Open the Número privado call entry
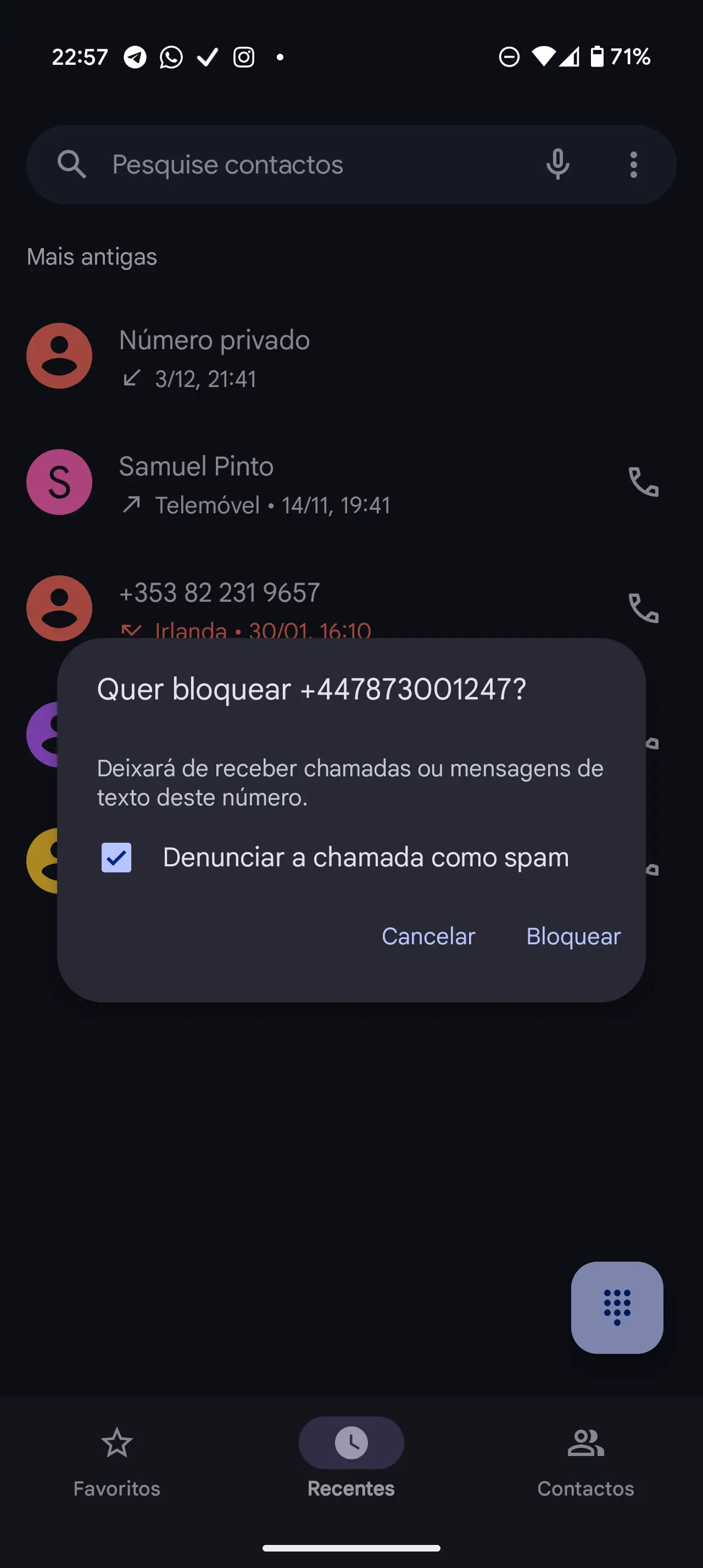703x1568 pixels. pos(351,356)
